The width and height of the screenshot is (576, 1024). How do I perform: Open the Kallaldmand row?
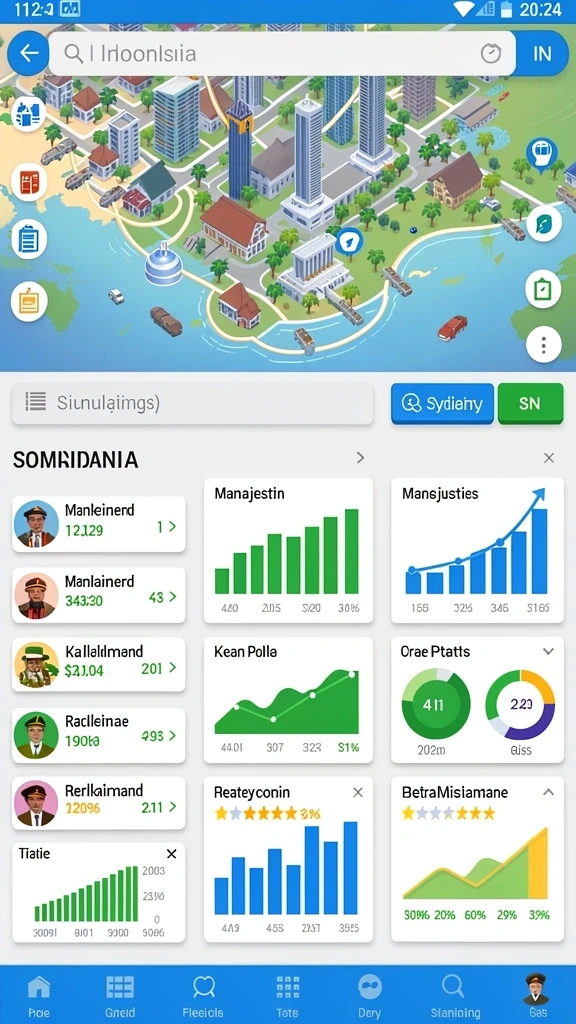(x=99, y=665)
